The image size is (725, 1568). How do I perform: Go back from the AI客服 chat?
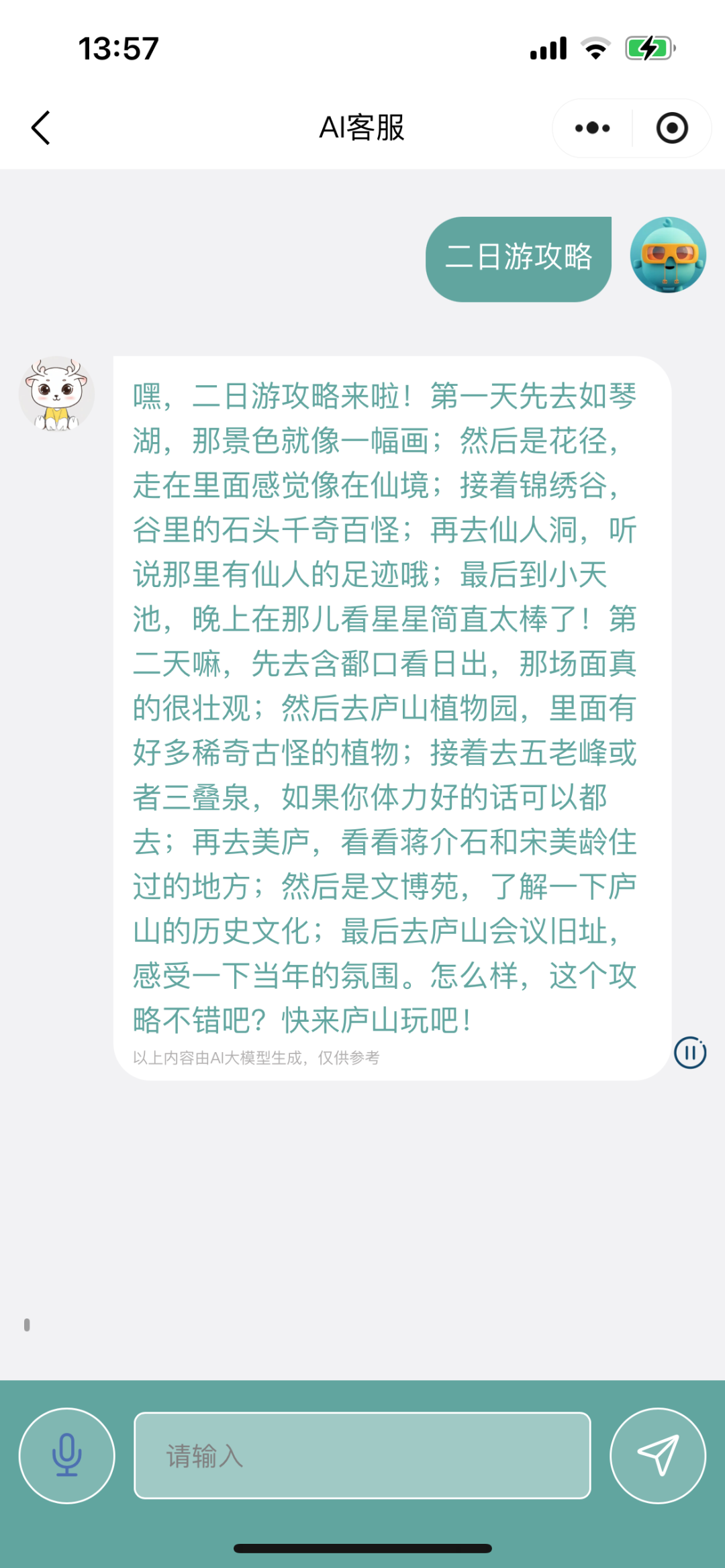point(41,127)
